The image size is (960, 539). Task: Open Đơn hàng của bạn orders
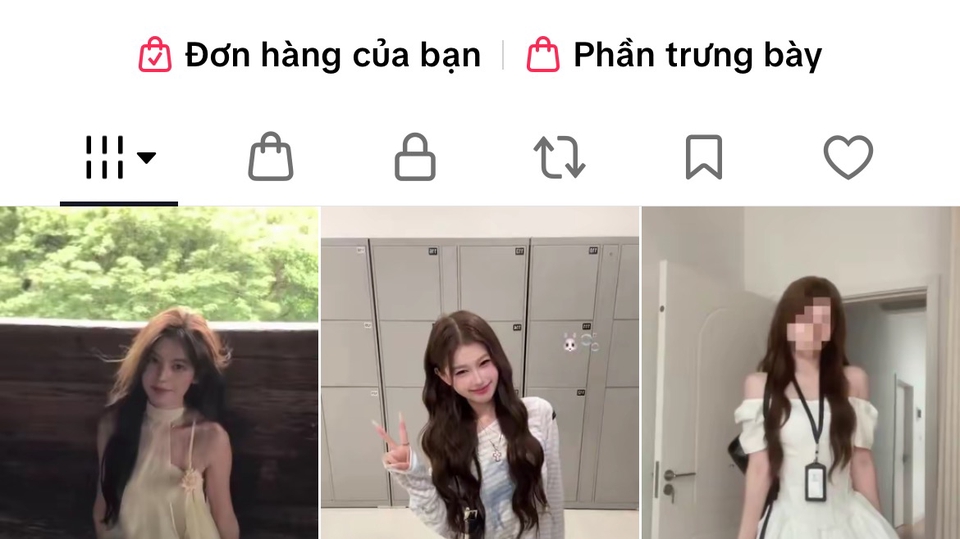point(310,55)
